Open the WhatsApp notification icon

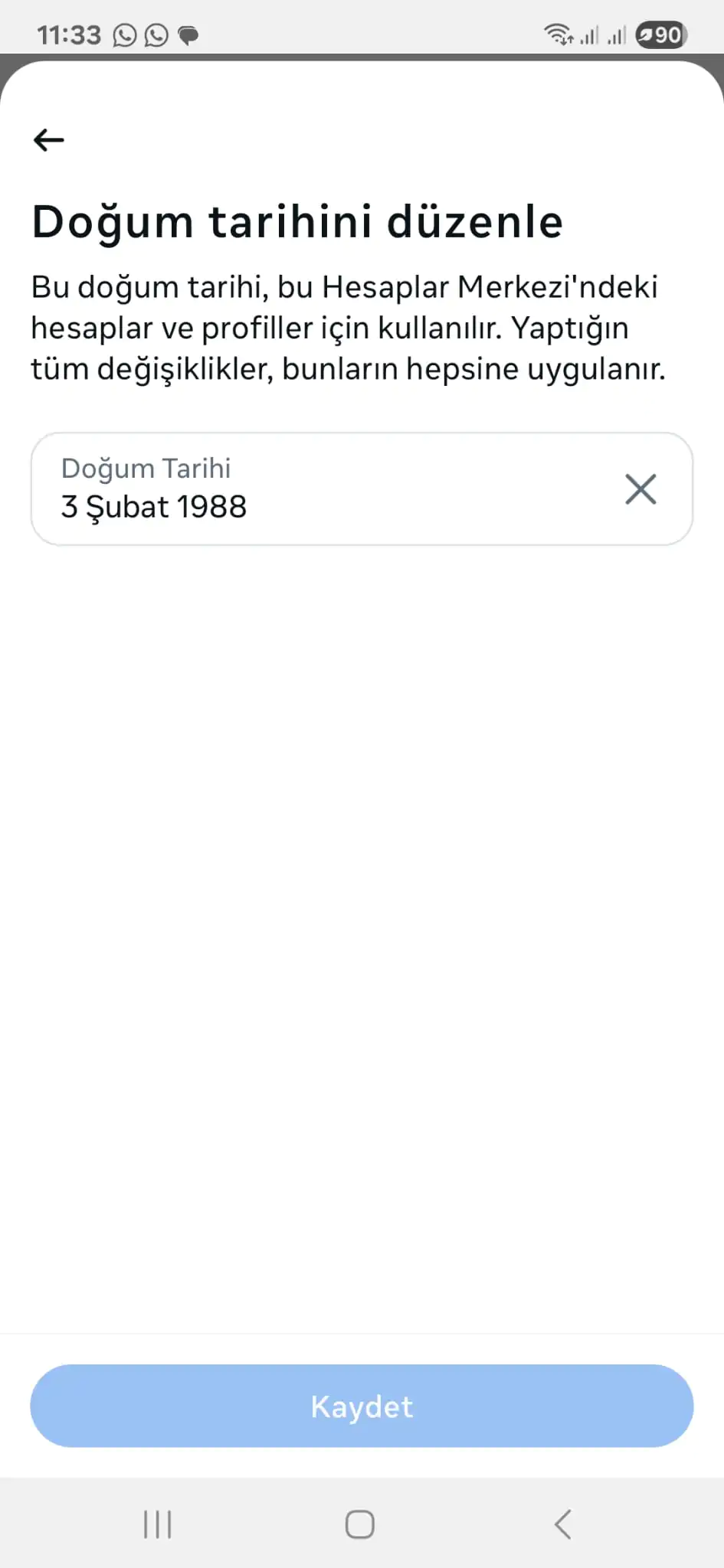[x=123, y=35]
